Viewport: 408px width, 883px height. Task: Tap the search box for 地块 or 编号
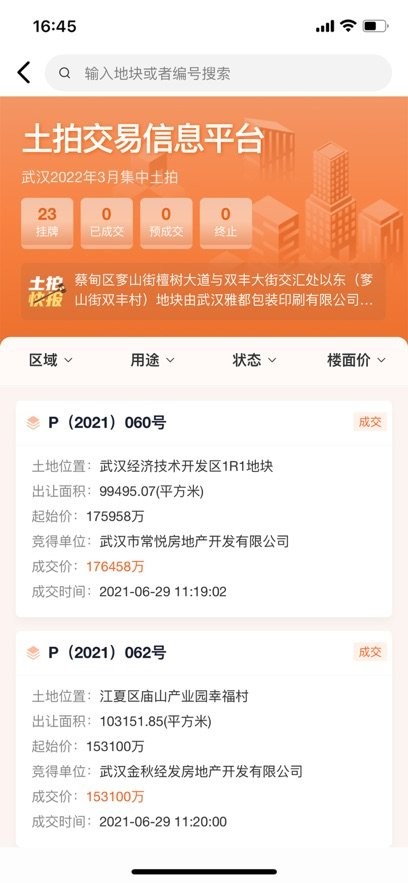(x=218, y=73)
